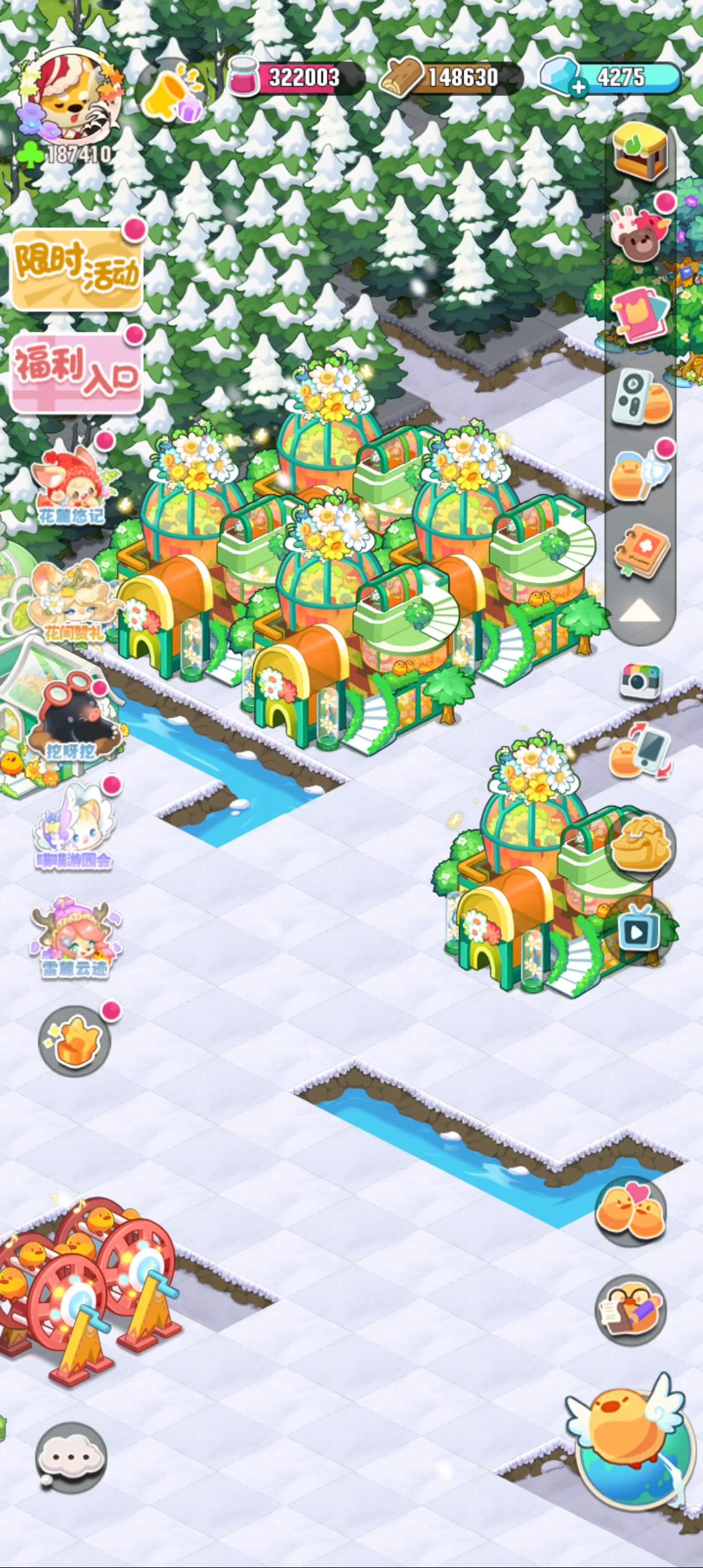Screen dimensions: 703x1568
Task: Open the chicks with heart icon
Action: pyautogui.click(x=631, y=1211)
